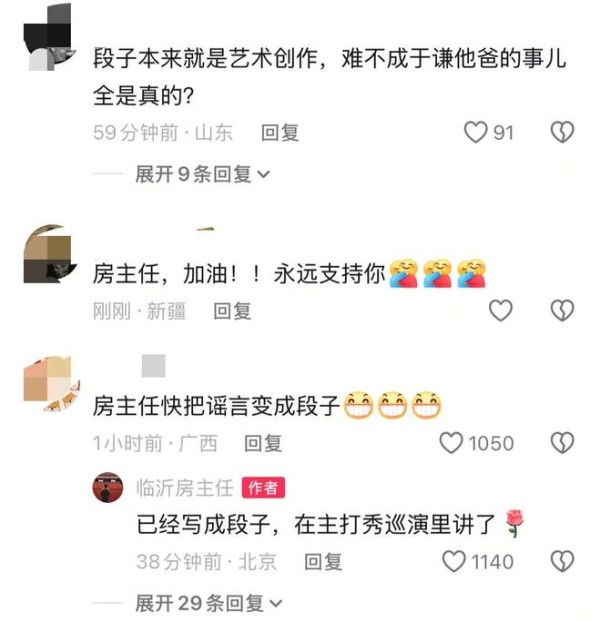
Task: Like the comment from 山东 with 91 likes
Action: (476, 132)
